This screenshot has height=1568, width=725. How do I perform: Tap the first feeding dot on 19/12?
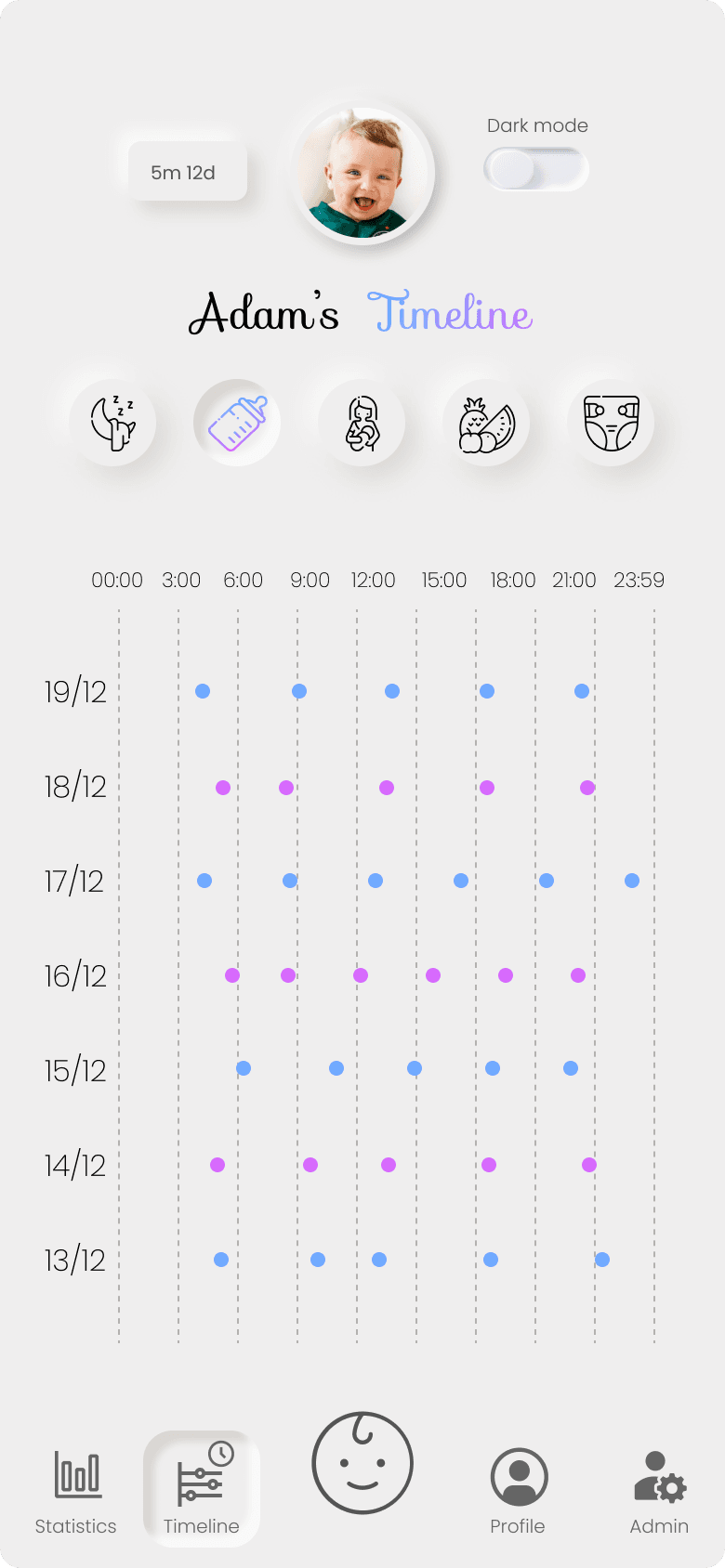(x=203, y=691)
